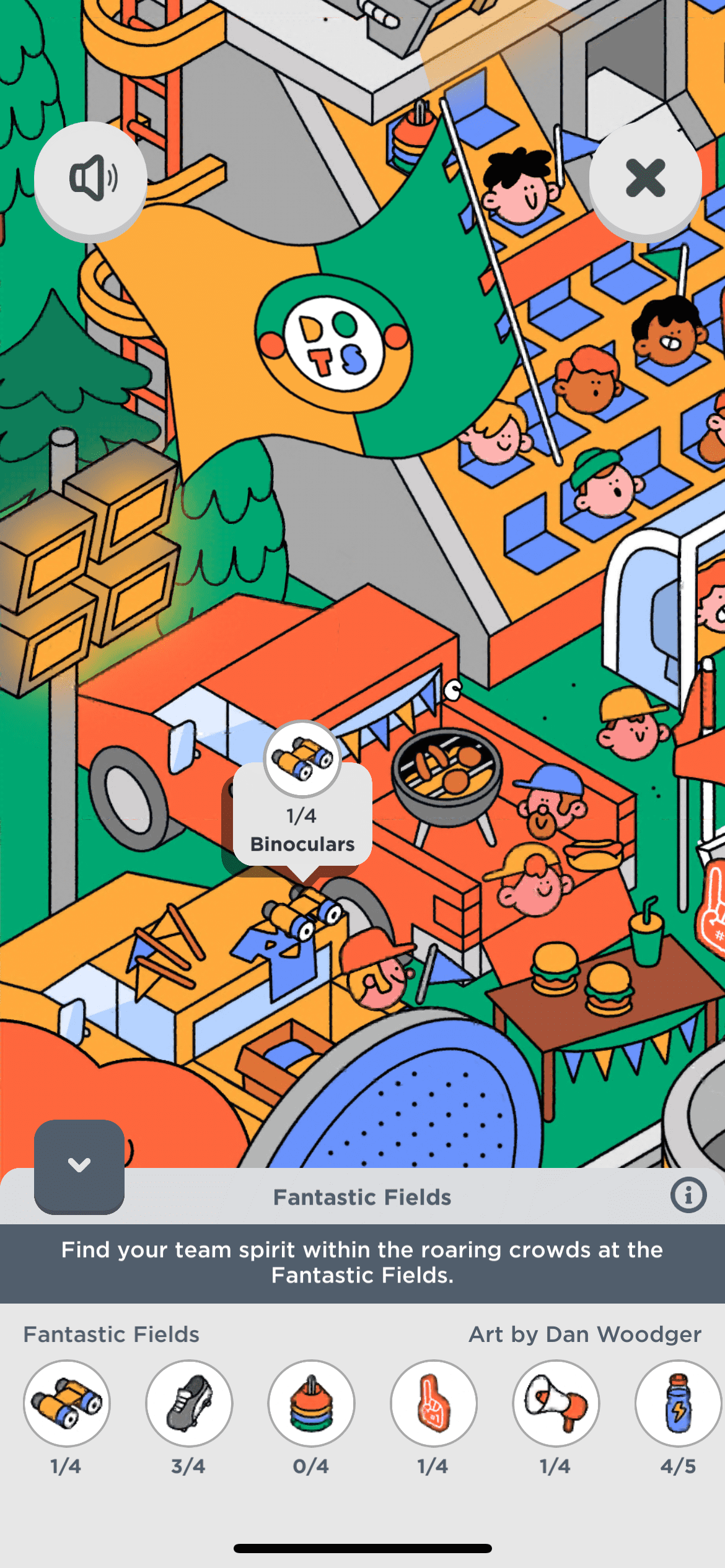725x1568 pixels.
Task: Collapse the info panel with the chevron
Action: [79, 1165]
